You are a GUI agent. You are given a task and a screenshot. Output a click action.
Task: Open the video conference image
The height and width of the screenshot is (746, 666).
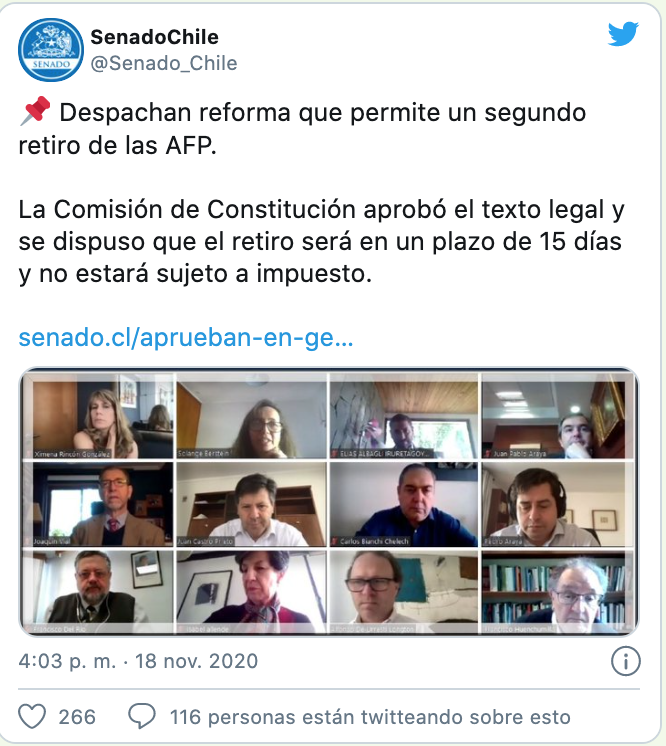coord(329,502)
